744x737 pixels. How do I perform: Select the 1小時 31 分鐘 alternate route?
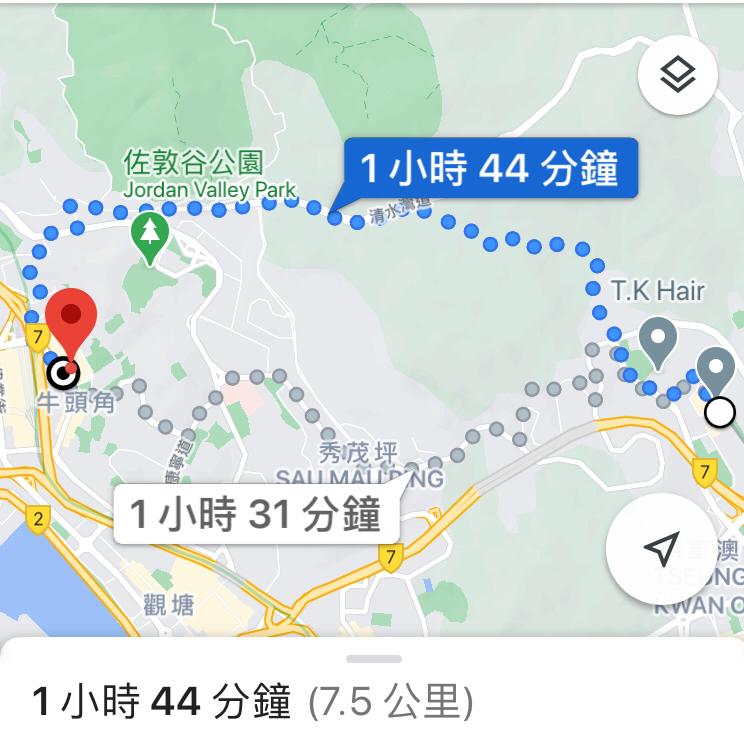(x=256, y=515)
